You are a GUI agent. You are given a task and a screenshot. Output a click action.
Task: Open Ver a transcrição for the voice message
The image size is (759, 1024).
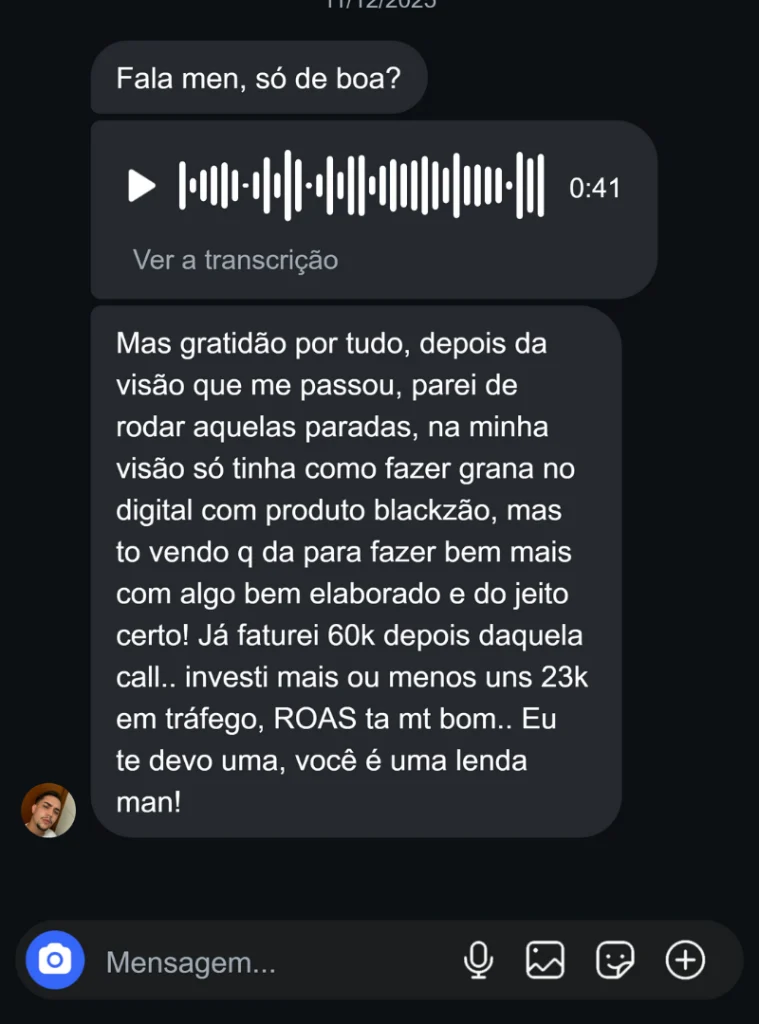pos(235,260)
